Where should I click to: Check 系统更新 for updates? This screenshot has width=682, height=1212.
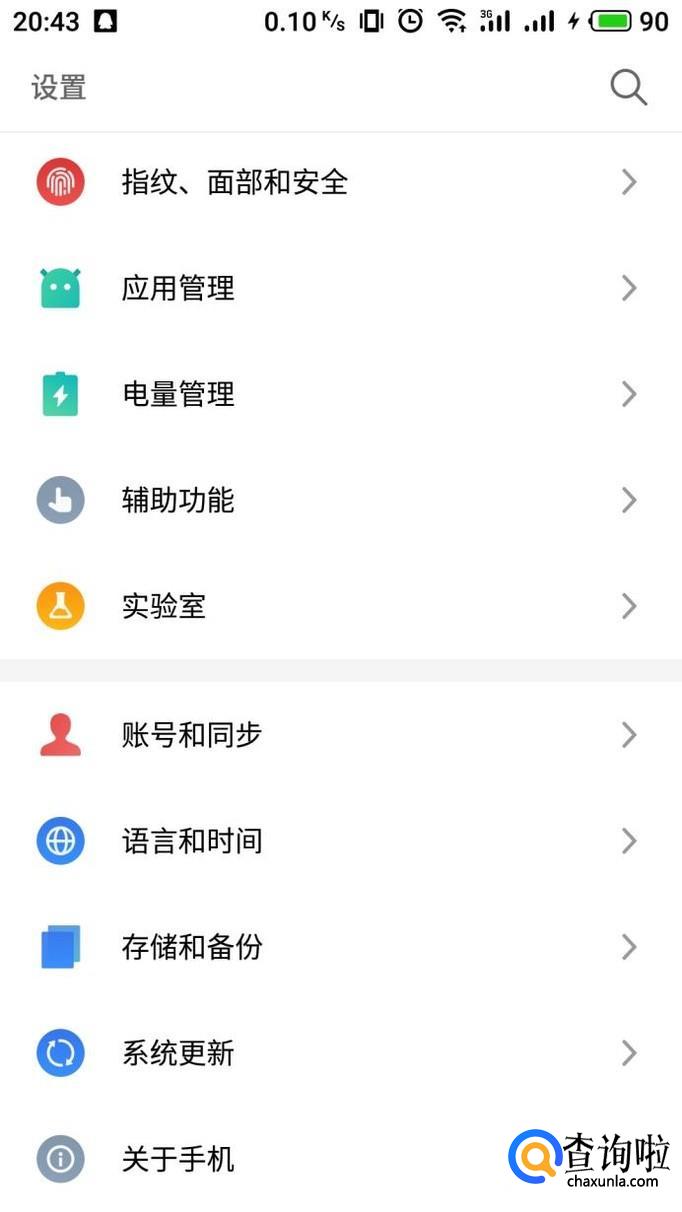point(179,1053)
